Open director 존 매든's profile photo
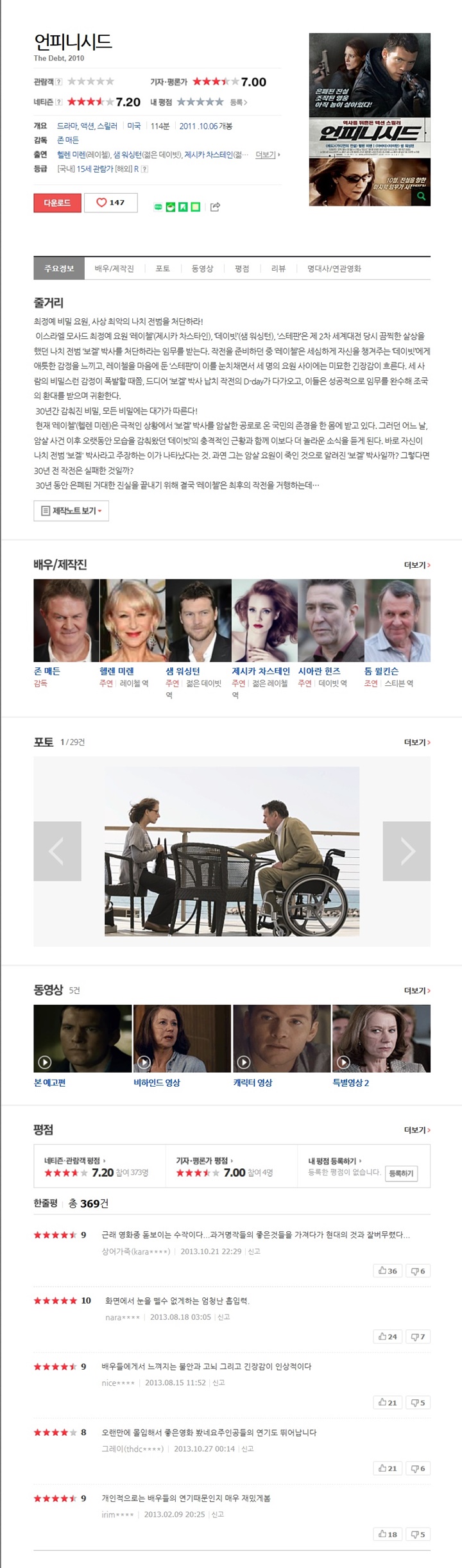This screenshot has width=462, height=1568. pyautogui.click(x=66, y=620)
